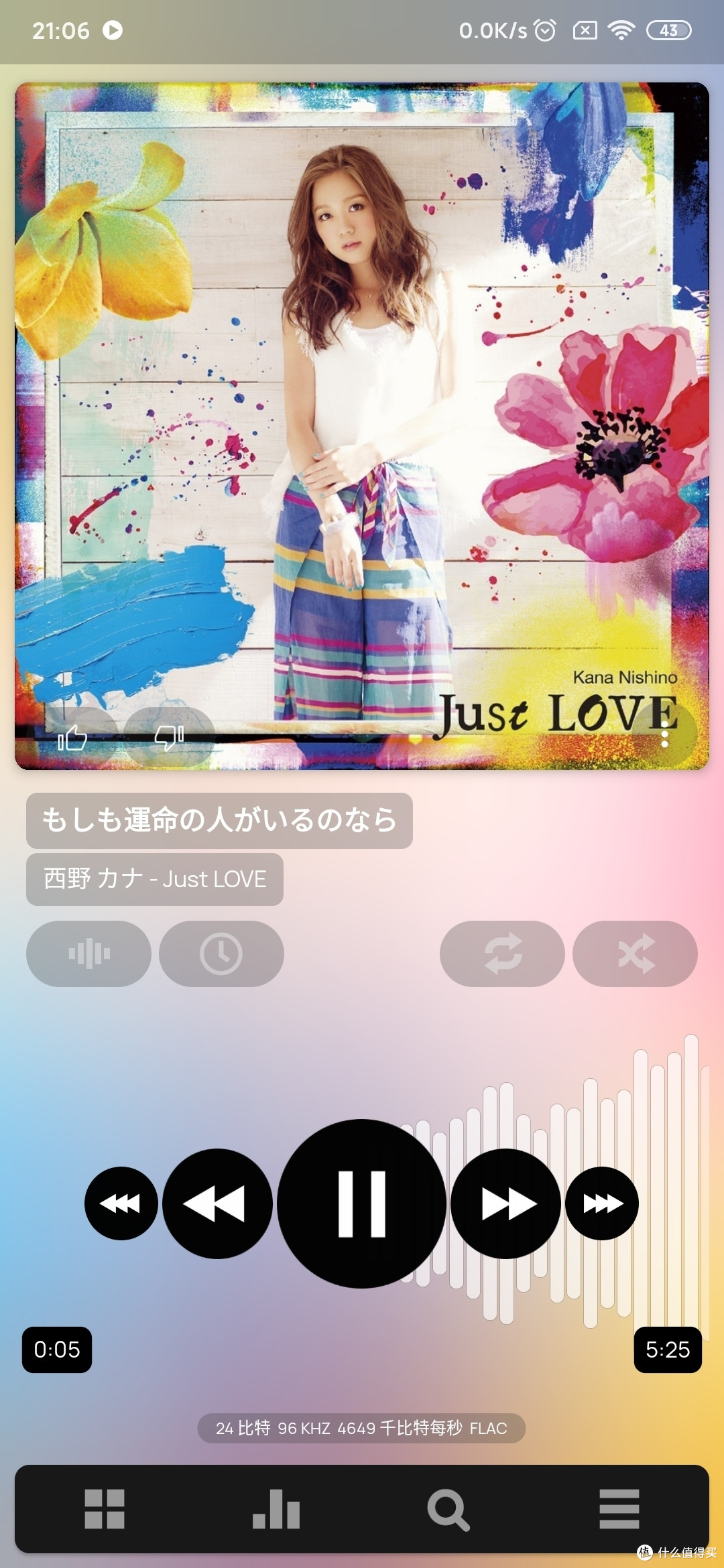Tap the Just LOVE album cover
This screenshot has height=1568, width=724.
click(362, 402)
